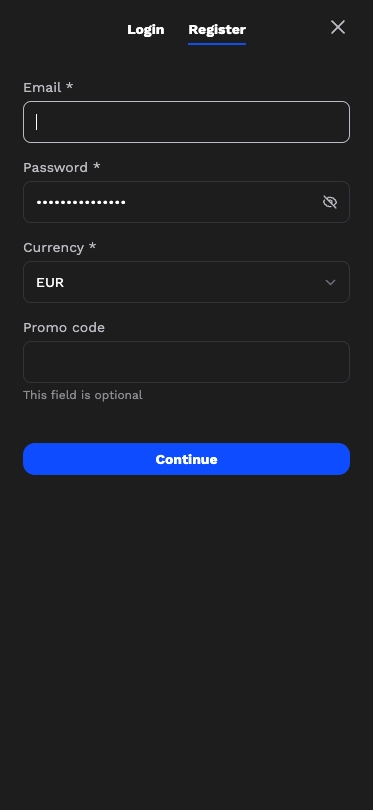The height and width of the screenshot is (810, 373).
Task: Open the Currency dropdown showing EUR
Action: (186, 282)
